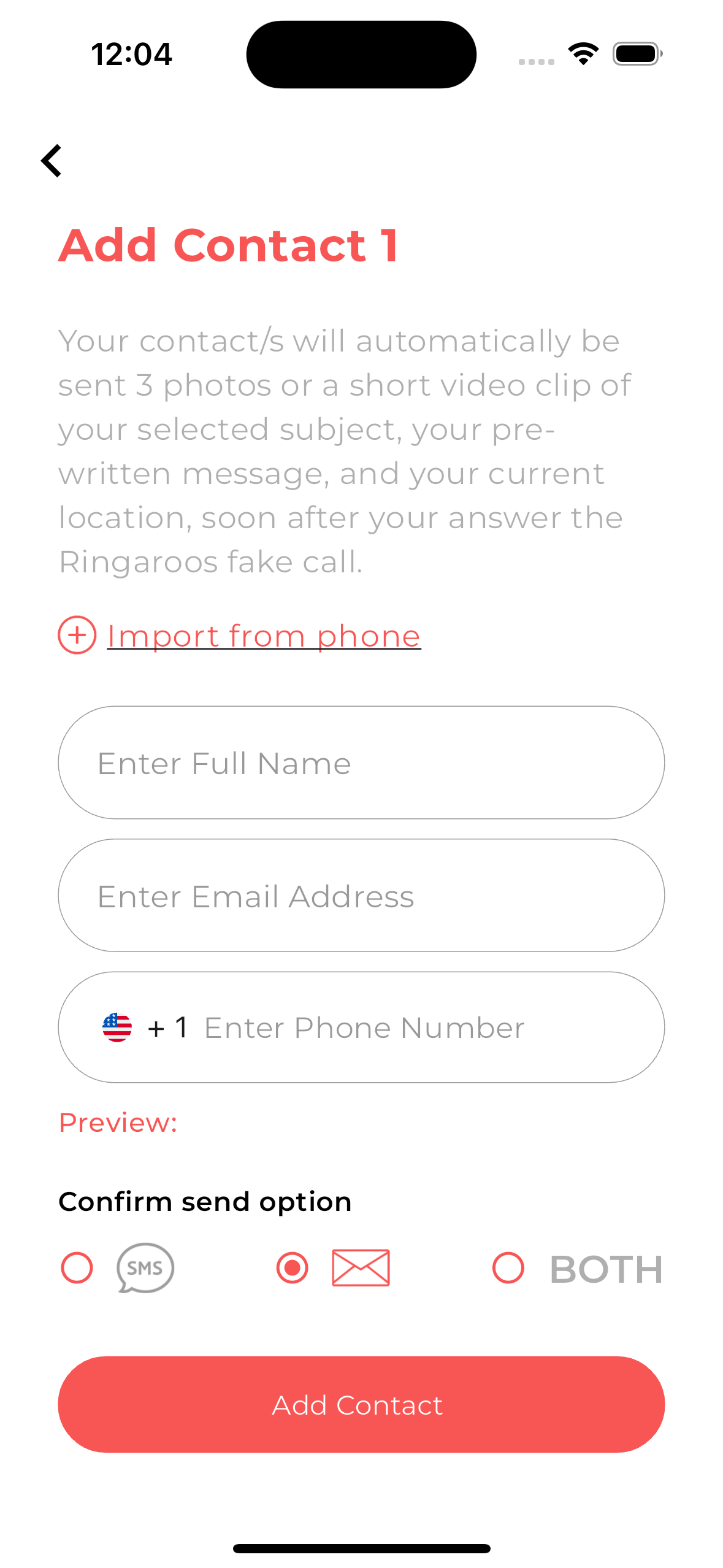Screen dimensions: 723x1568
Task: Select the email envelope send option
Action: coord(293,1268)
